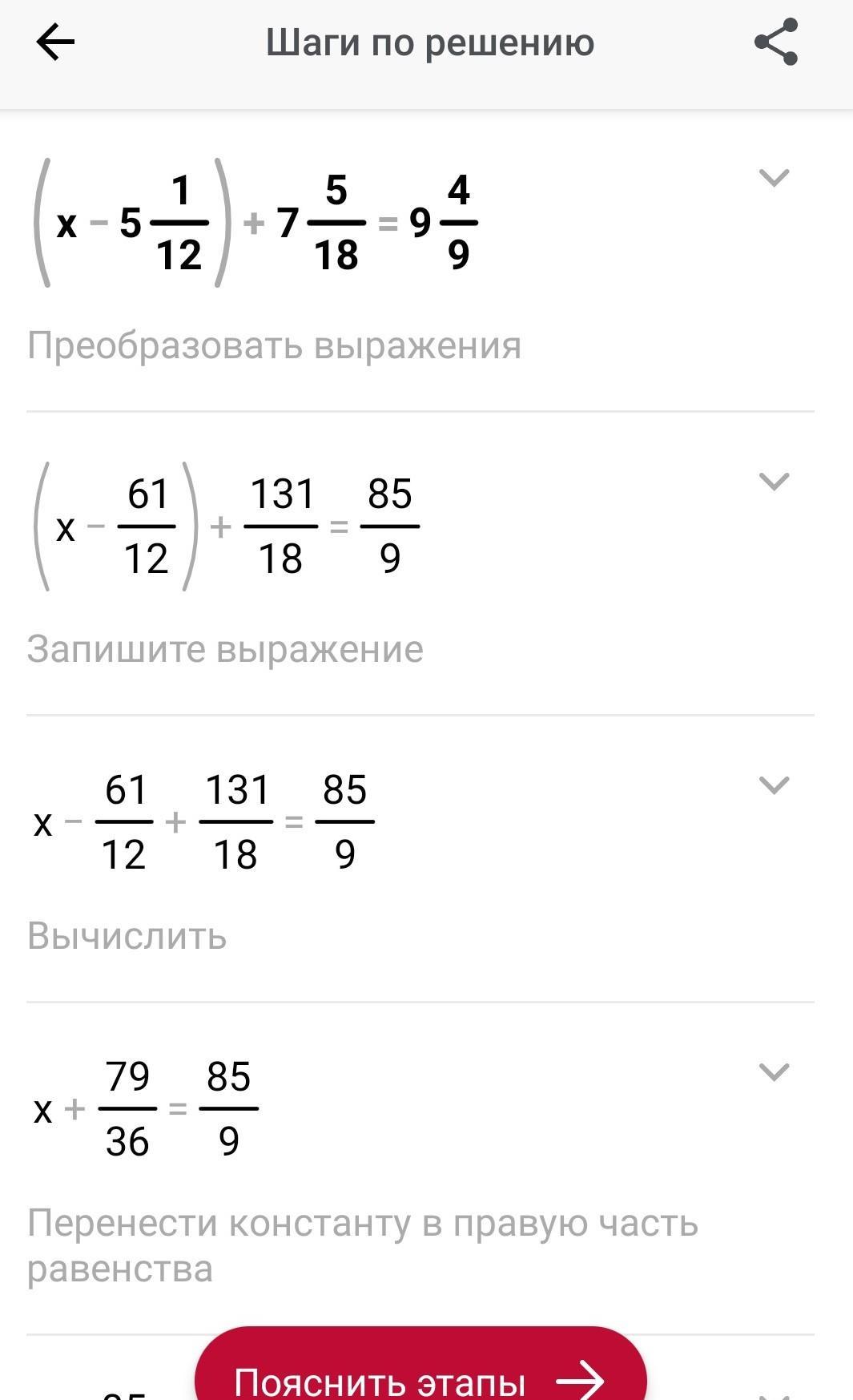The image size is (853, 1400).
Task: Expand the 'Запишите выражение' step
Action: [774, 482]
